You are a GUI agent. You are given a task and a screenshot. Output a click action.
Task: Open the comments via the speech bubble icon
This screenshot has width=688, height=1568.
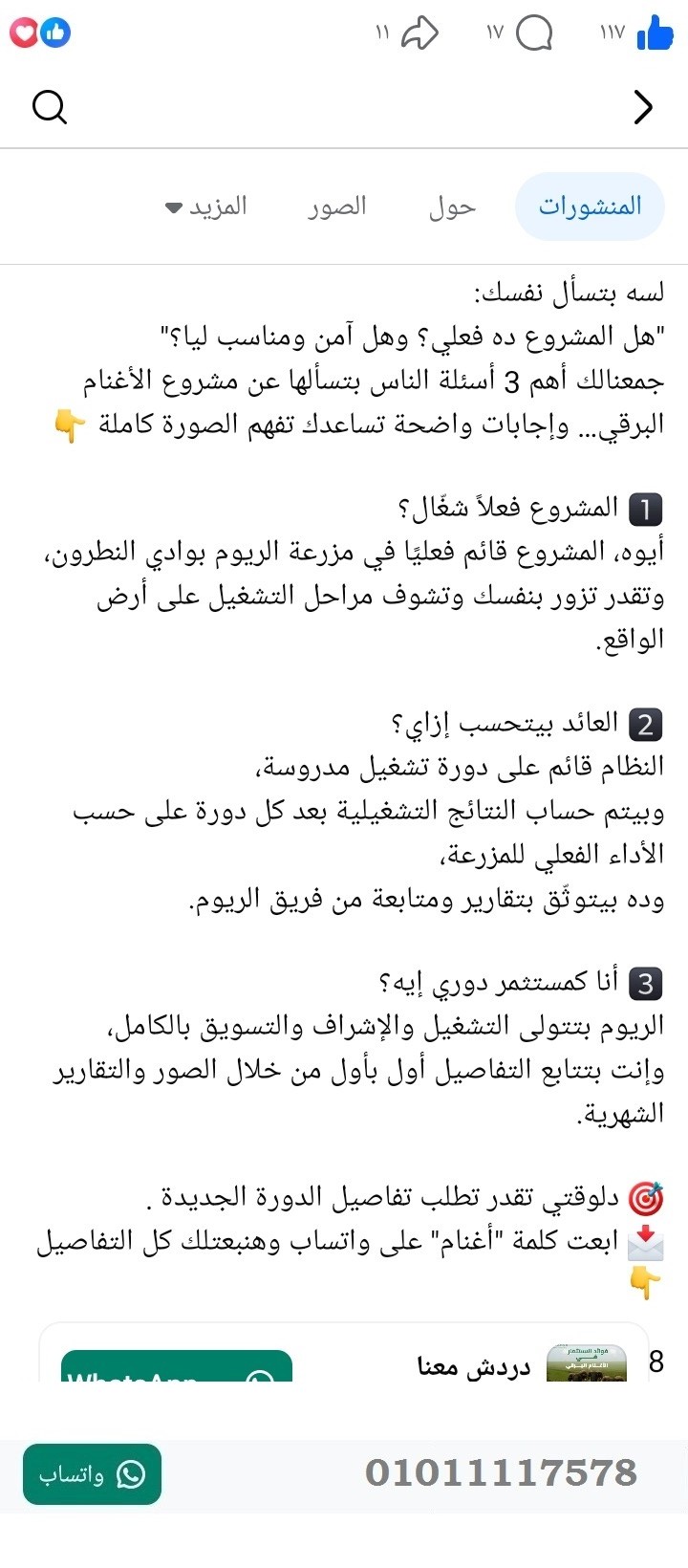[x=535, y=32]
